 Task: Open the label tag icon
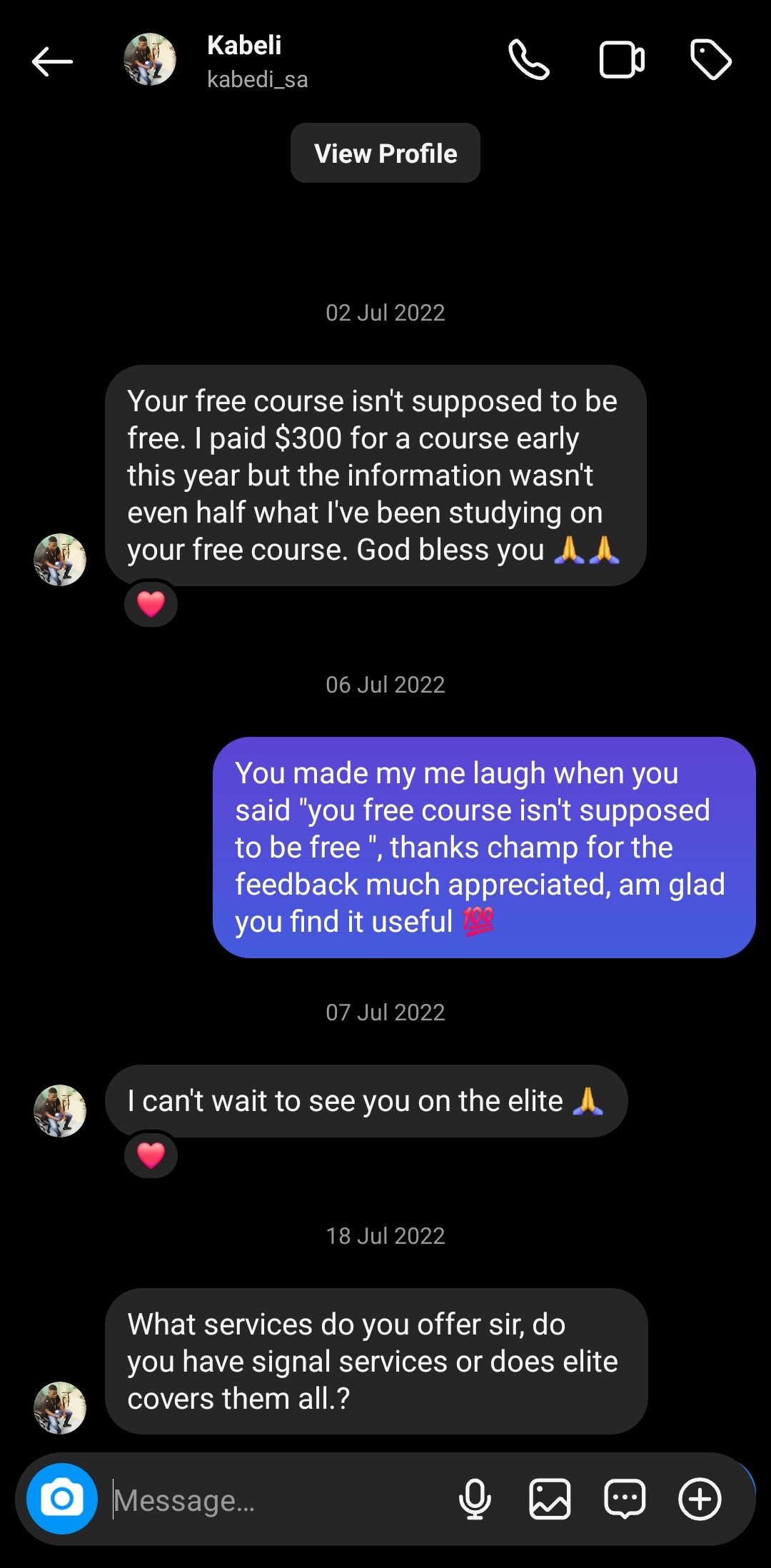pos(710,60)
